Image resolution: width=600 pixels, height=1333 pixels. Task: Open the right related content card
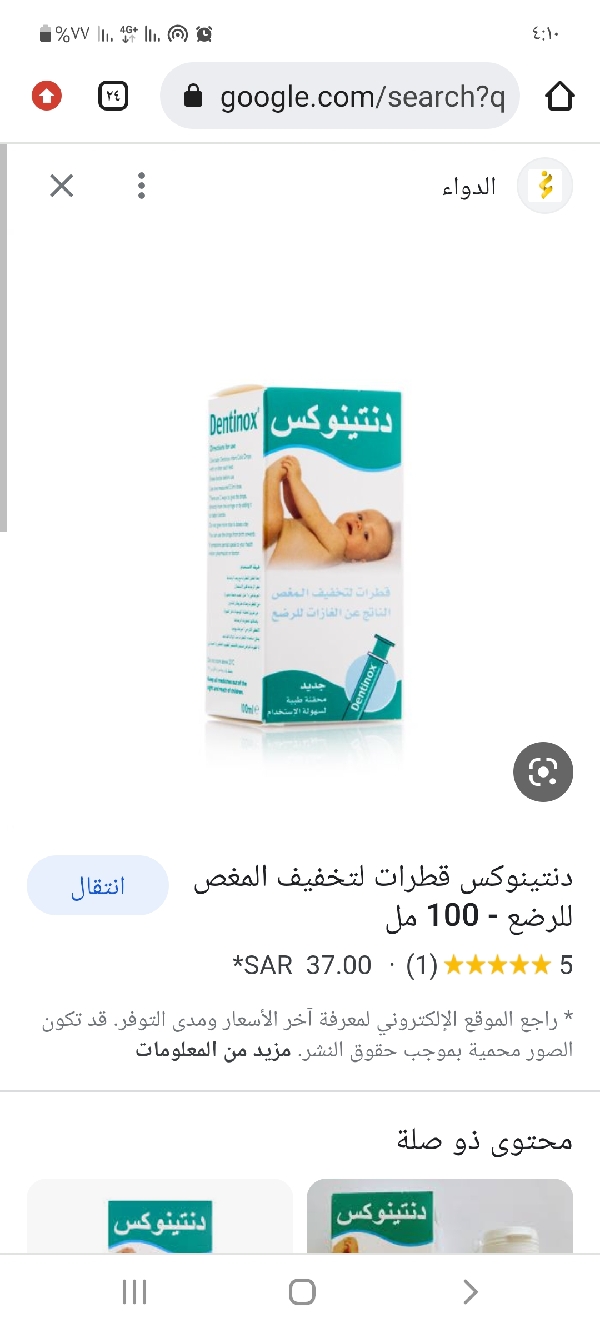click(440, 1216)
